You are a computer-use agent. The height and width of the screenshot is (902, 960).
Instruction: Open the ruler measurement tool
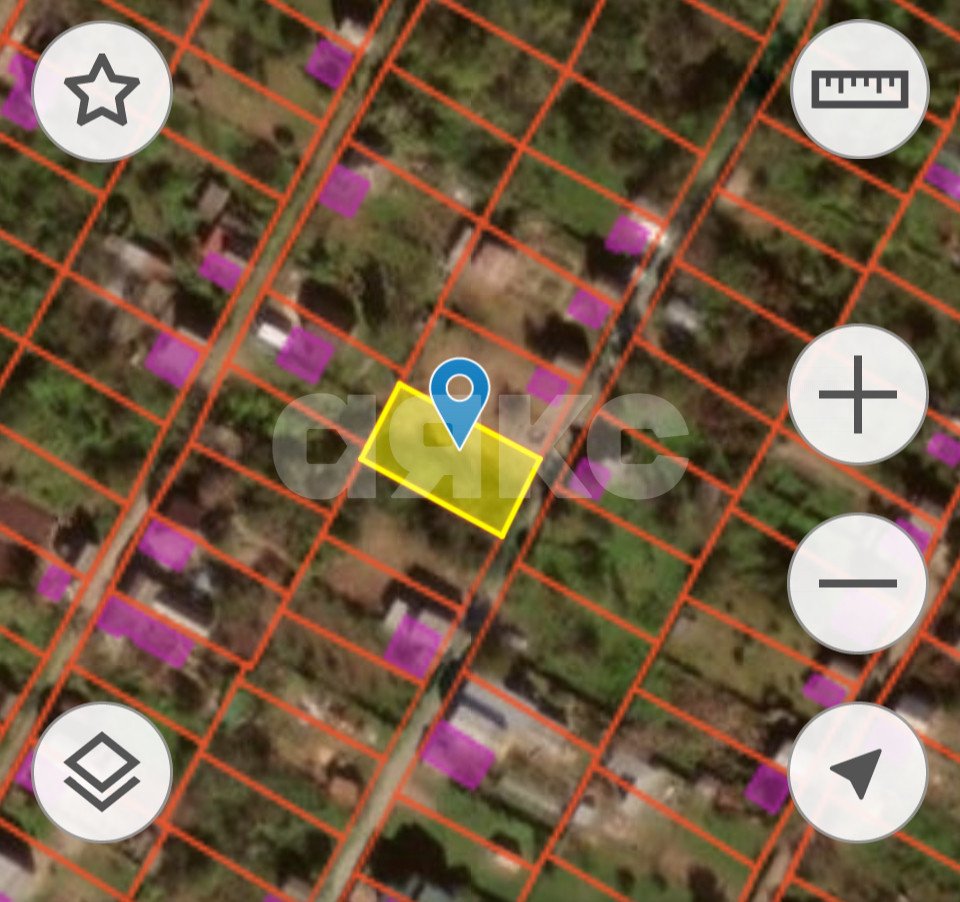pos(859,89)
